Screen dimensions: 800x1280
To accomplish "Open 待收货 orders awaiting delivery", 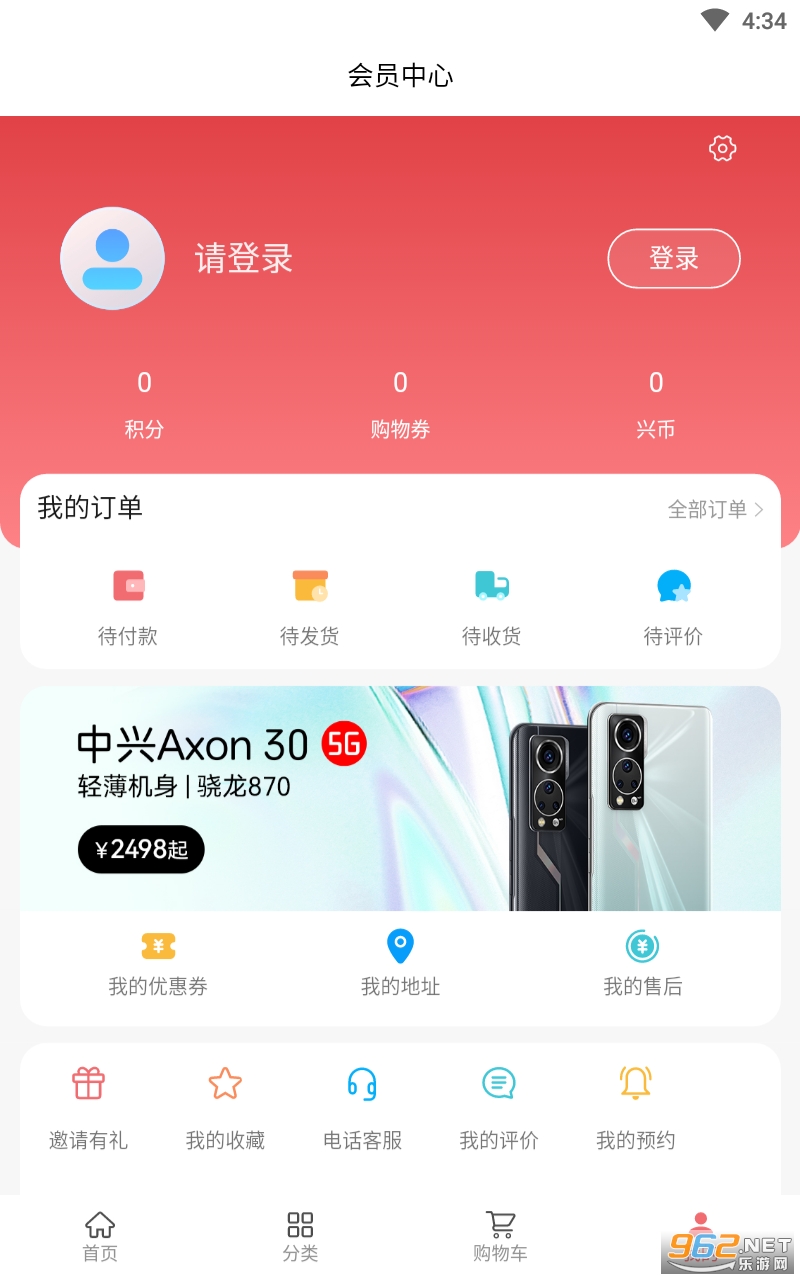I will (x=492, y=606).
